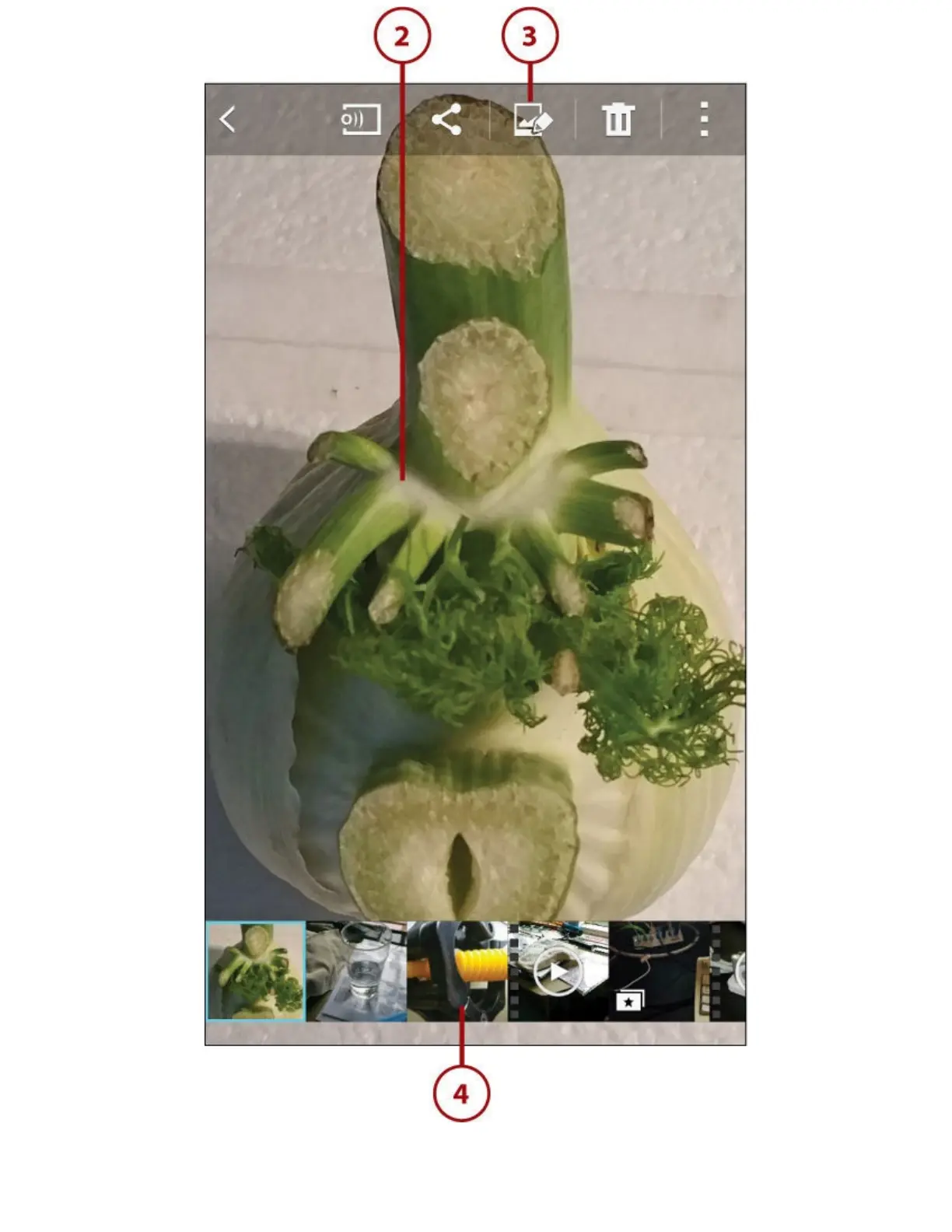Select the fennel thumbnail in the strip
This screenshot has height=1232, width=952.
click(x=256, y=971)
